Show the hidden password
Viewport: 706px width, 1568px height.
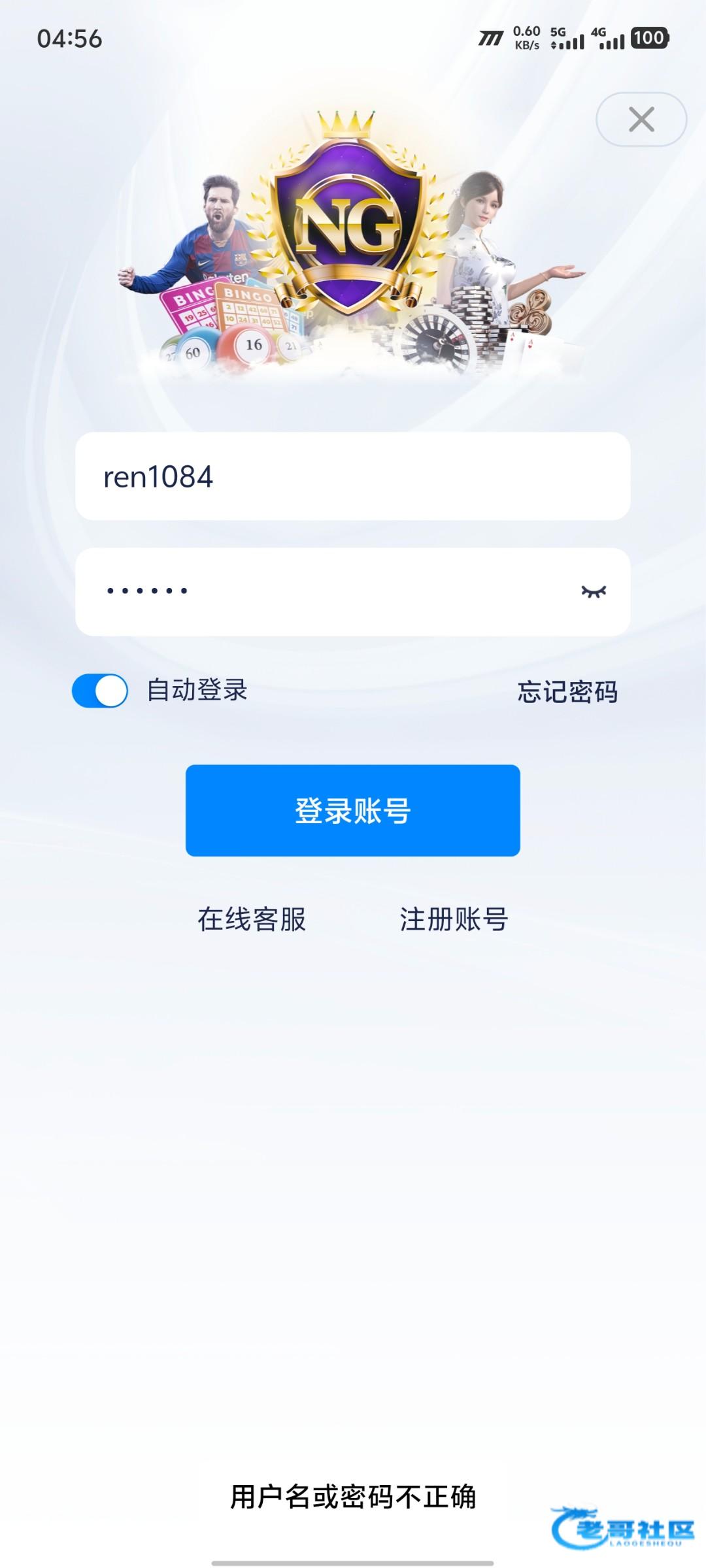pos(594,591)
